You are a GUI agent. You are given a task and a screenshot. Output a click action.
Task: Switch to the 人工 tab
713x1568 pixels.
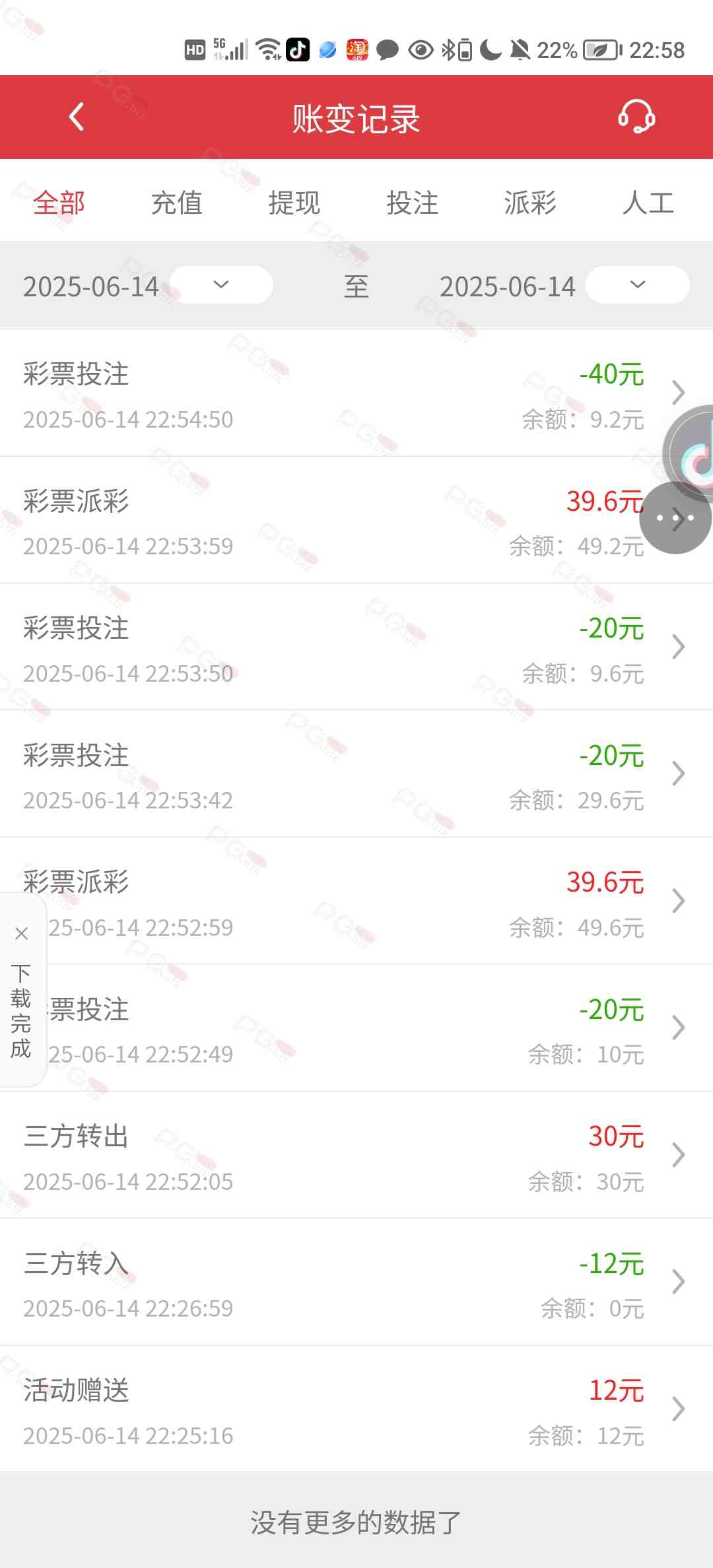[648, 203]
